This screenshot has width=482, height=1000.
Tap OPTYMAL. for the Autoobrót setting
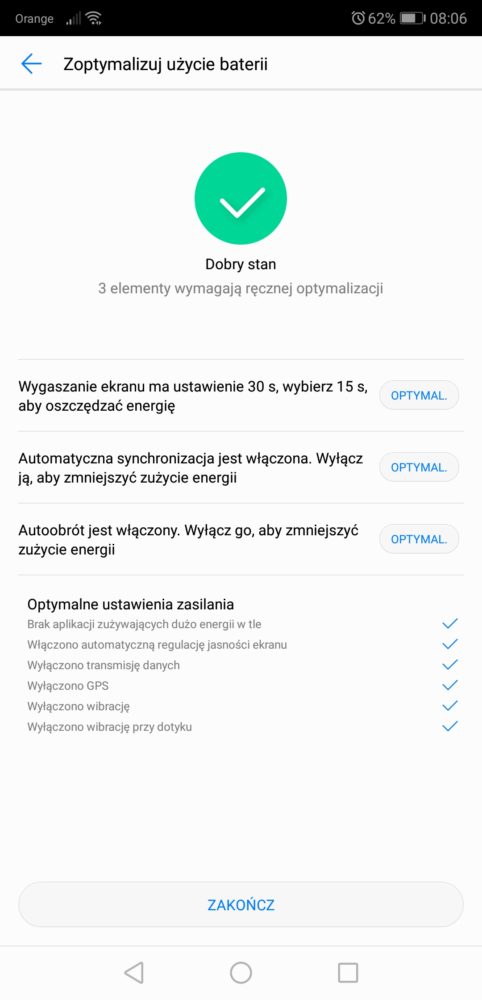[419, 539]
